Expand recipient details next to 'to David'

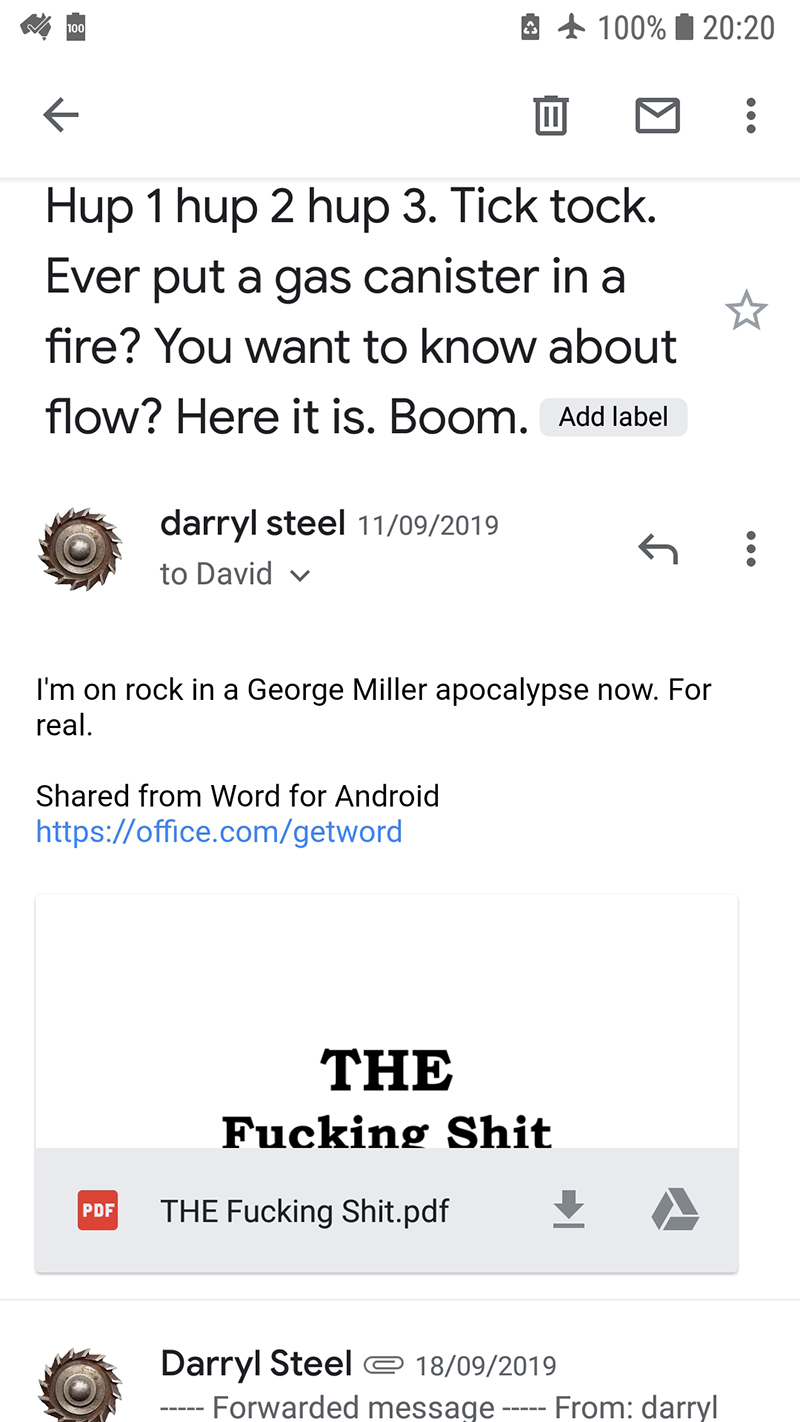[299, 575]
